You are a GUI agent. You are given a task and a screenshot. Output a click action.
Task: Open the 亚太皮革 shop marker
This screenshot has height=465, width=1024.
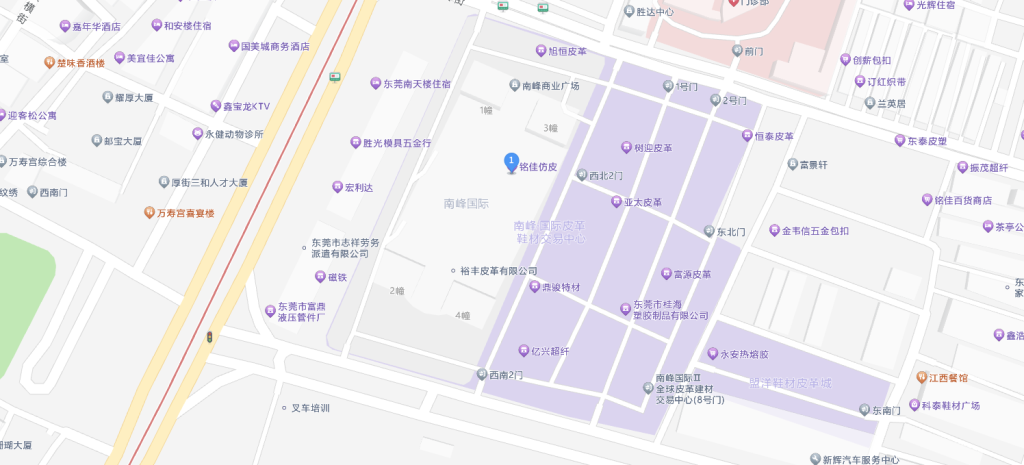coord(616,202)
